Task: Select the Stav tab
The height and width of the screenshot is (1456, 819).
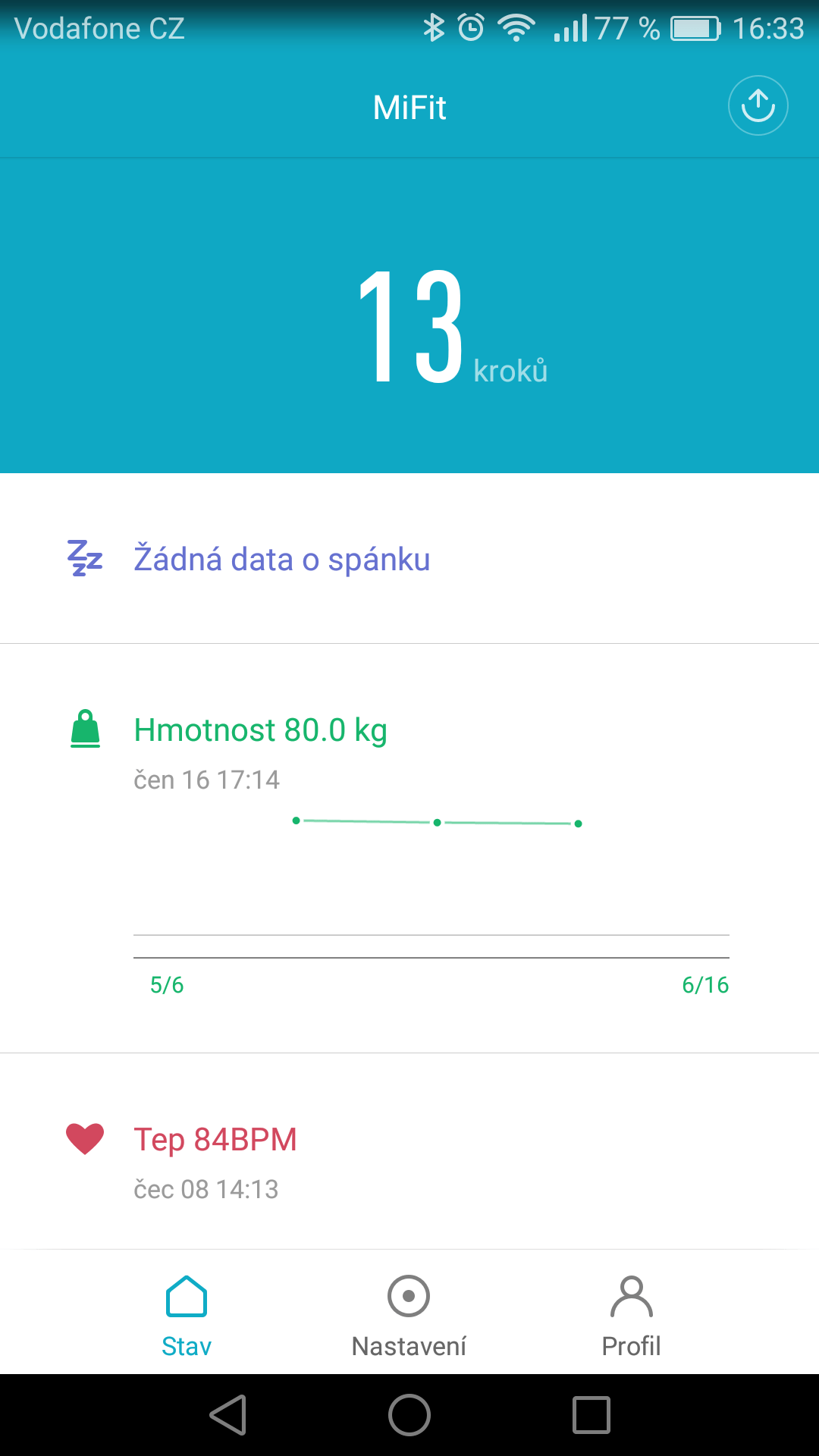Action: 187,1316
